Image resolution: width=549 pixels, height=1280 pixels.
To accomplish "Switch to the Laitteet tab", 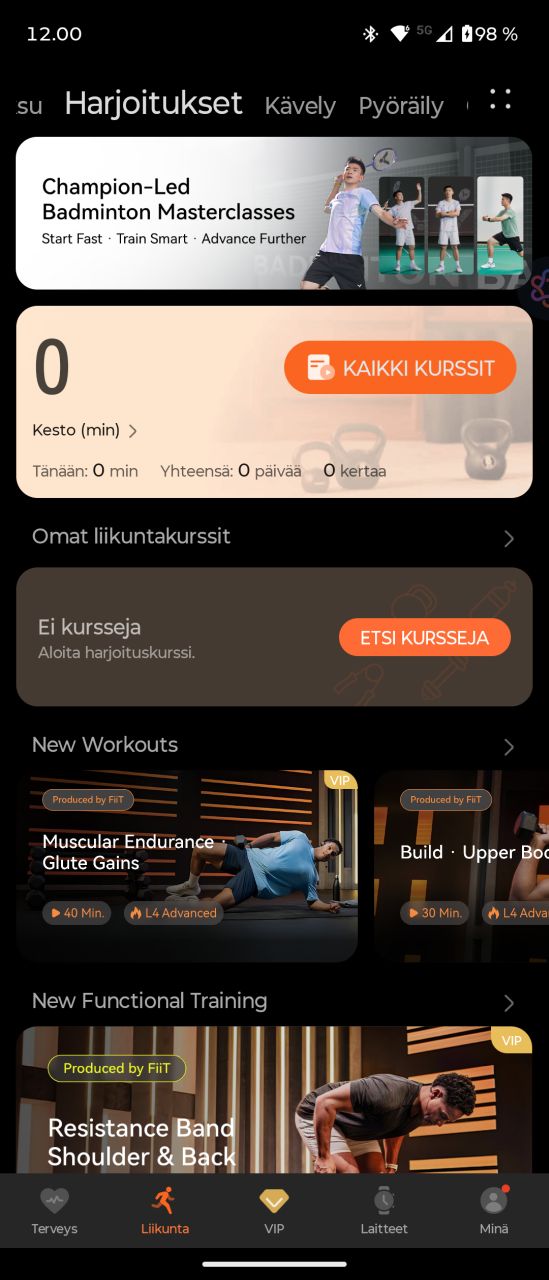I will tap(384, 1211).
